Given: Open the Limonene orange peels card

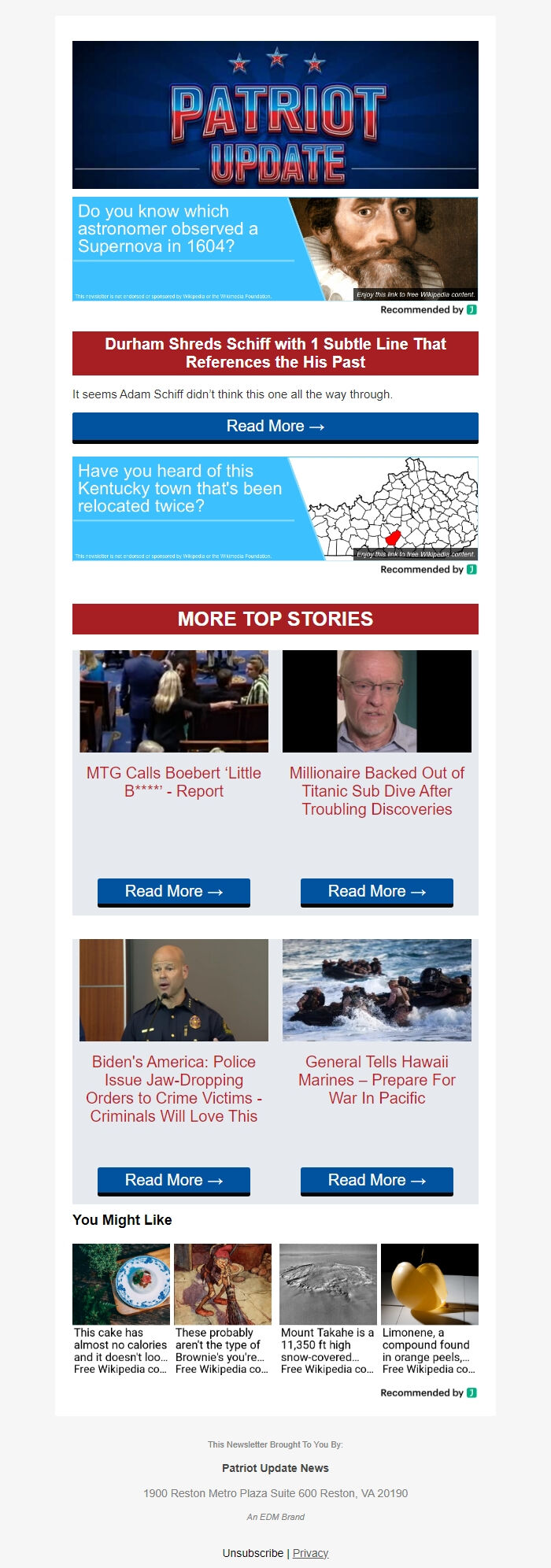Looking at the screenshot, I should coord(429,1310).
